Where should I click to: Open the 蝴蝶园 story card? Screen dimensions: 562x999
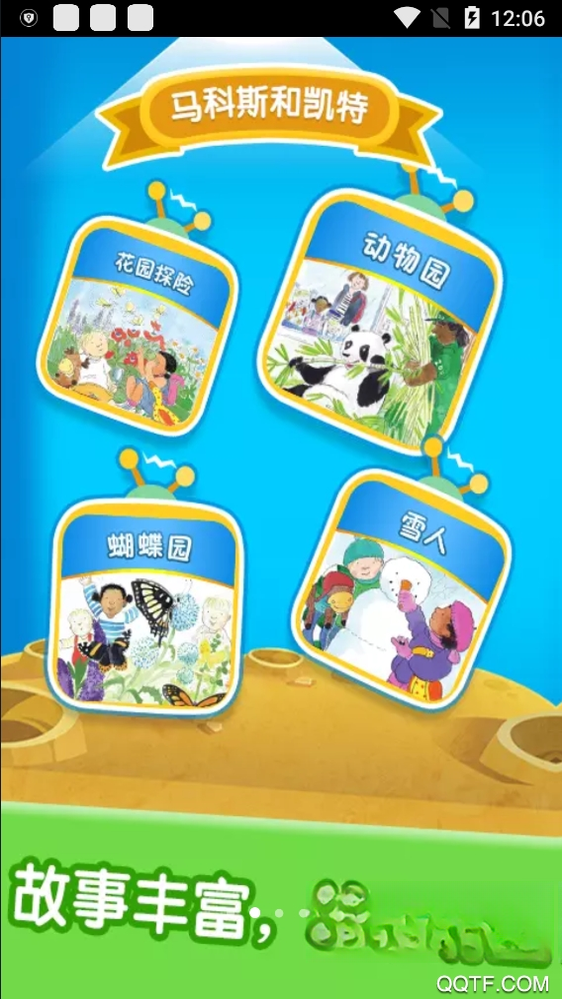[x=144, y=607]
